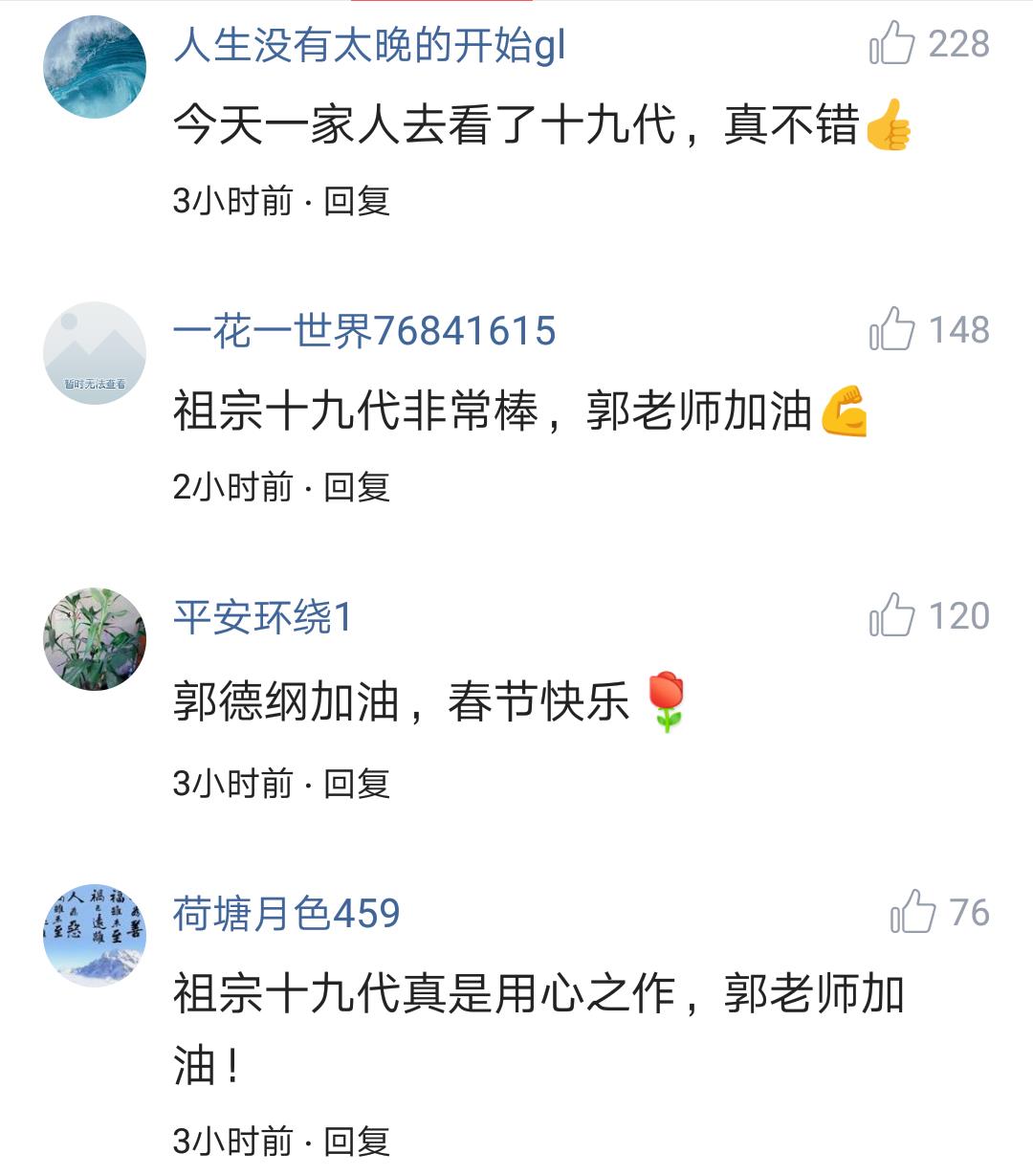Viewport: 1033px width, 1176px height.
Task: Like 平安环绕1's comment
Action: pyautogui.click(x=891, y=615)
